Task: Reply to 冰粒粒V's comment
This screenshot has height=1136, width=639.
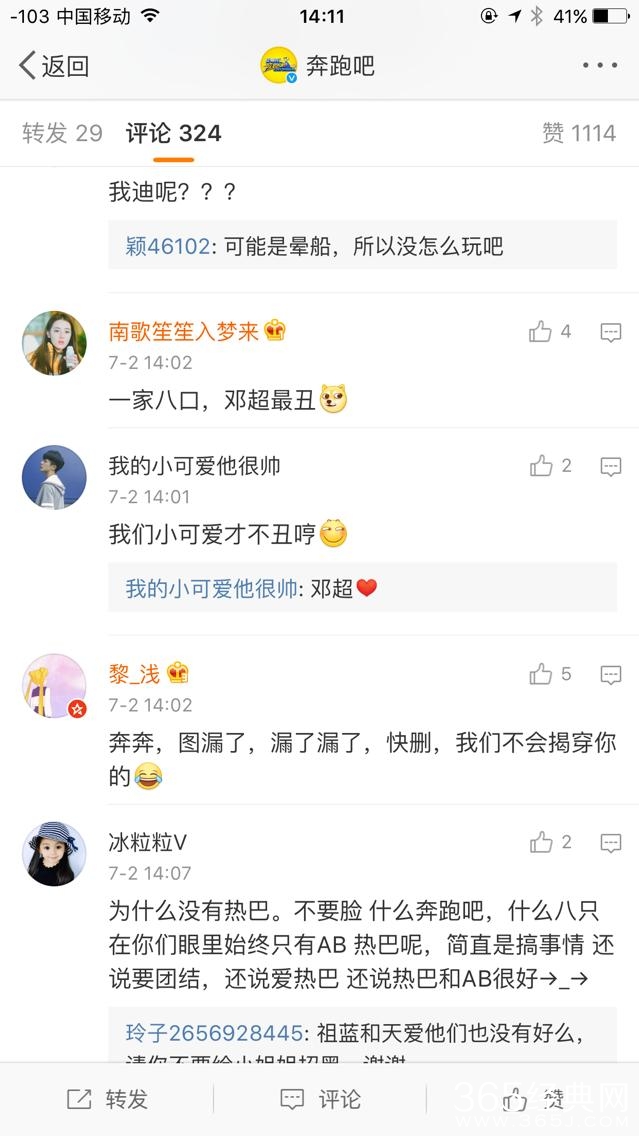Action: click(610, 842)
